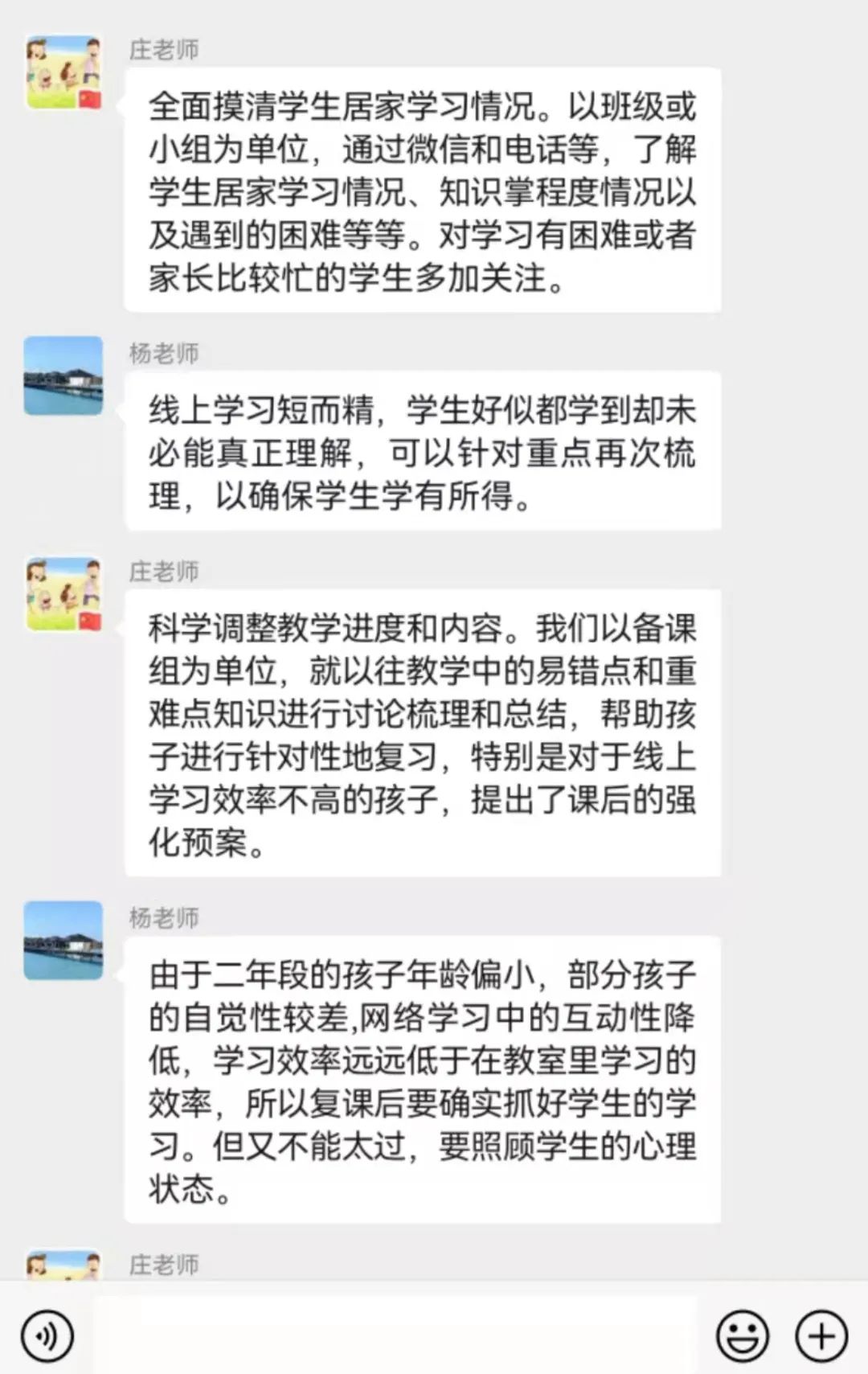Viewport: 868px width, 1374px height.
Task: Open the emoji sticker panel
Action: click(x=742, y=1336)
